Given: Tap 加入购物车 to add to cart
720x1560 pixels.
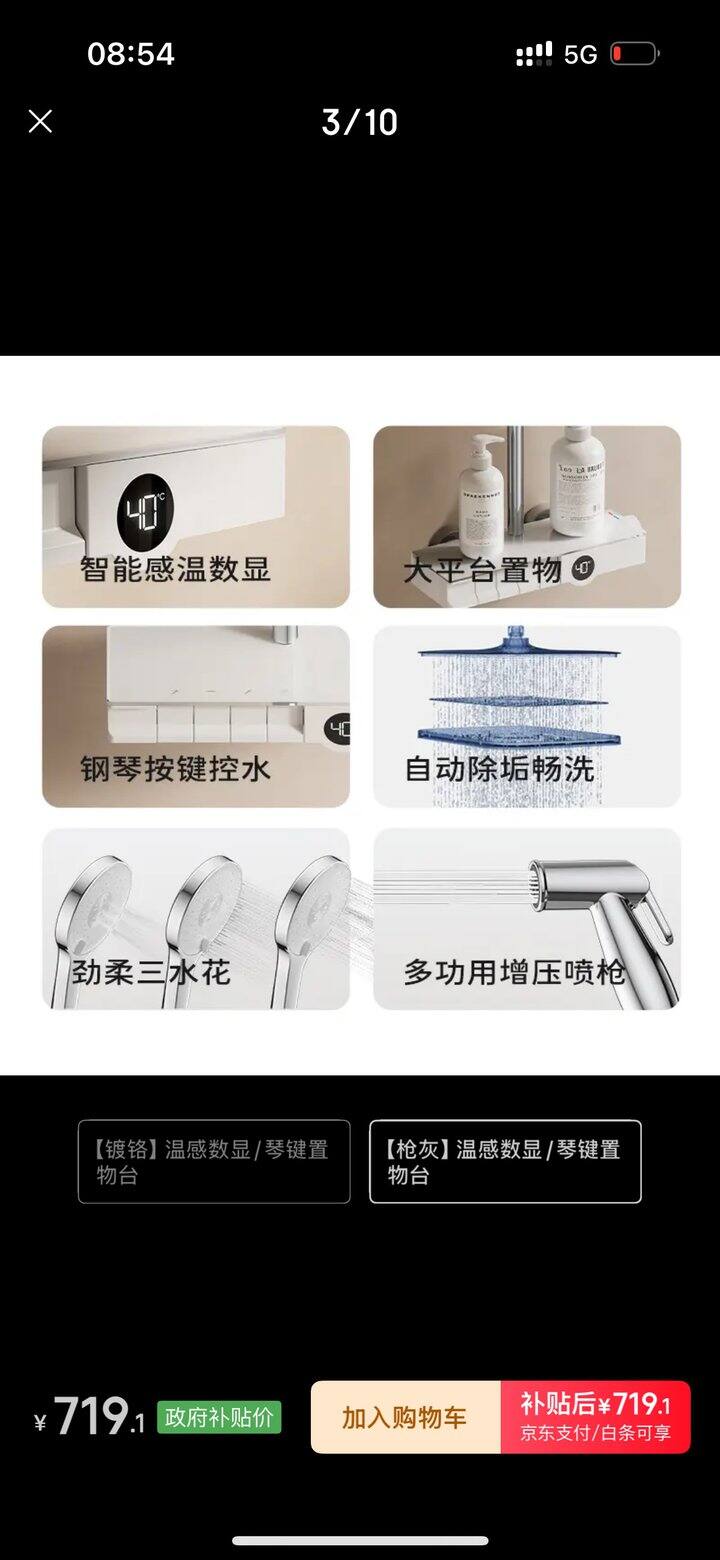Looking at the screenshot, I should (405, 1417).
